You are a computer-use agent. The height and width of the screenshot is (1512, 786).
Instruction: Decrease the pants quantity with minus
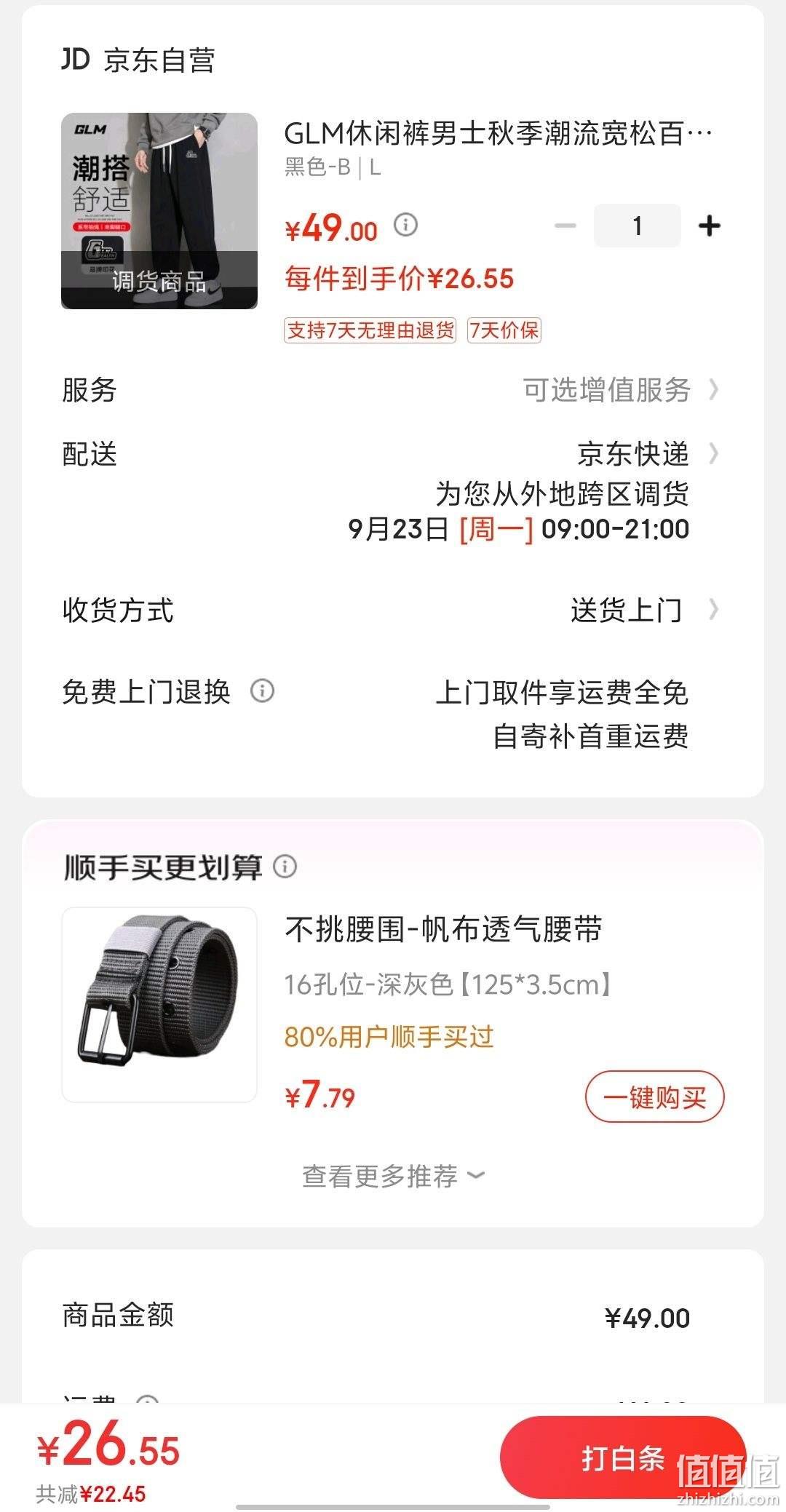(565, 226)
